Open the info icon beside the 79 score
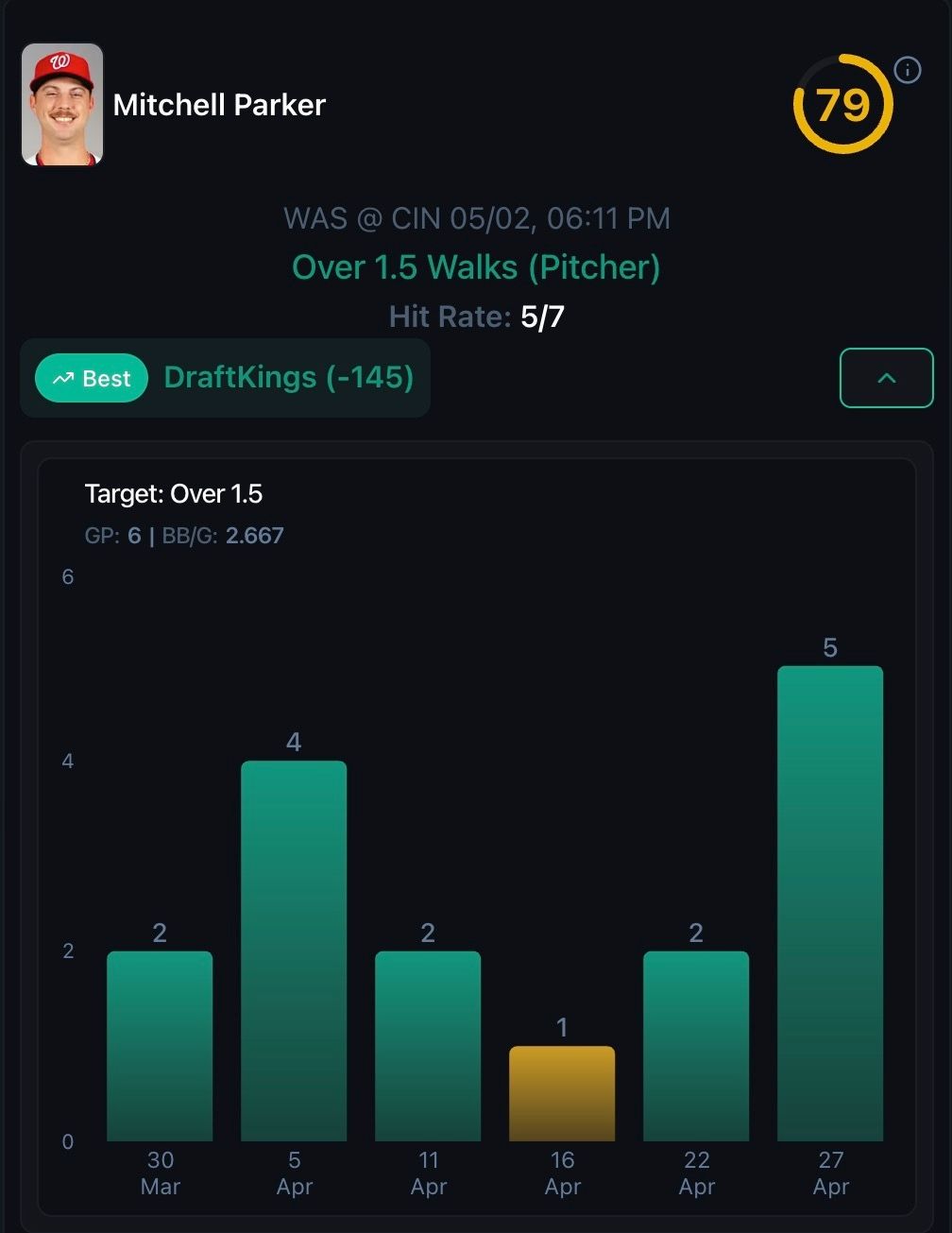The width and height of the screenshot is (952, 1233). pos(907,70)
